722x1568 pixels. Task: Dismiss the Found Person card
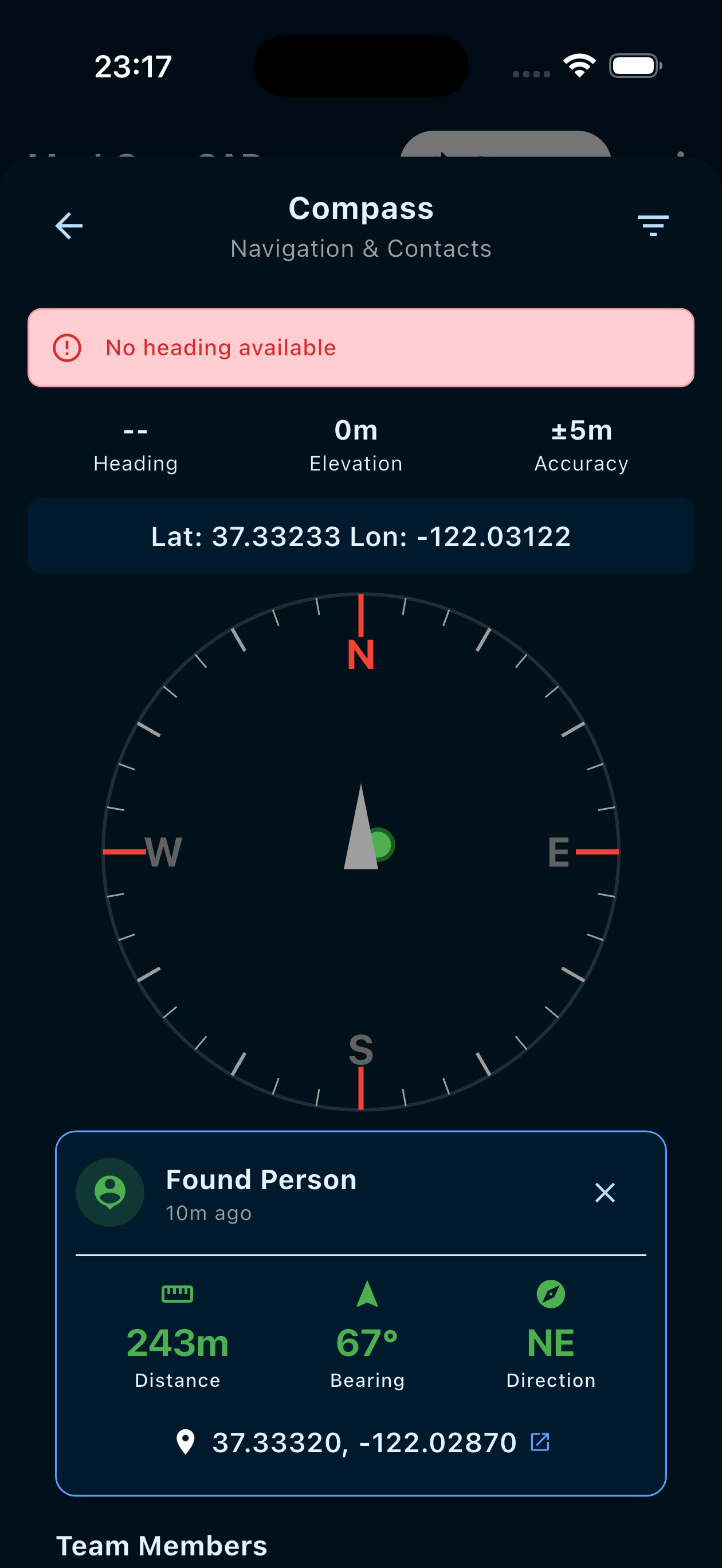point(605,1193)
